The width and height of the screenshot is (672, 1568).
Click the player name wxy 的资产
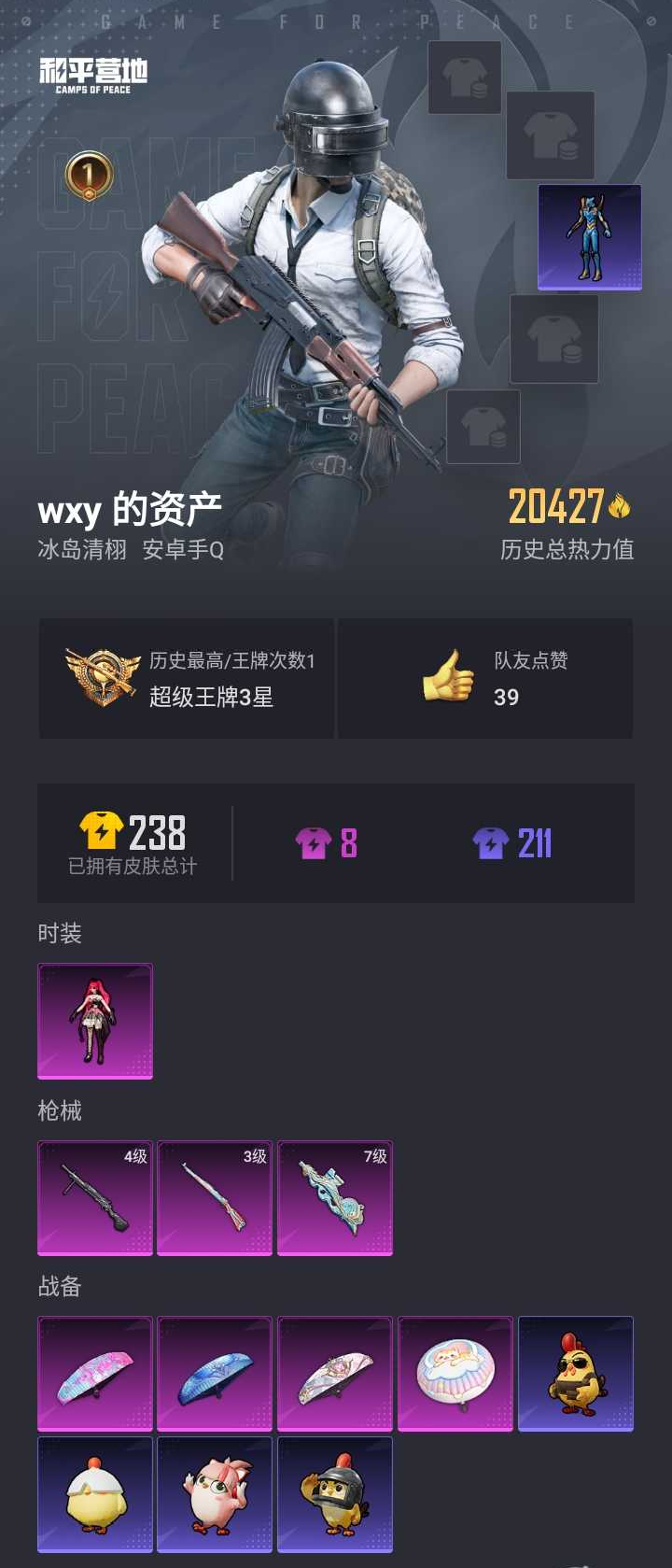[131, 511]
